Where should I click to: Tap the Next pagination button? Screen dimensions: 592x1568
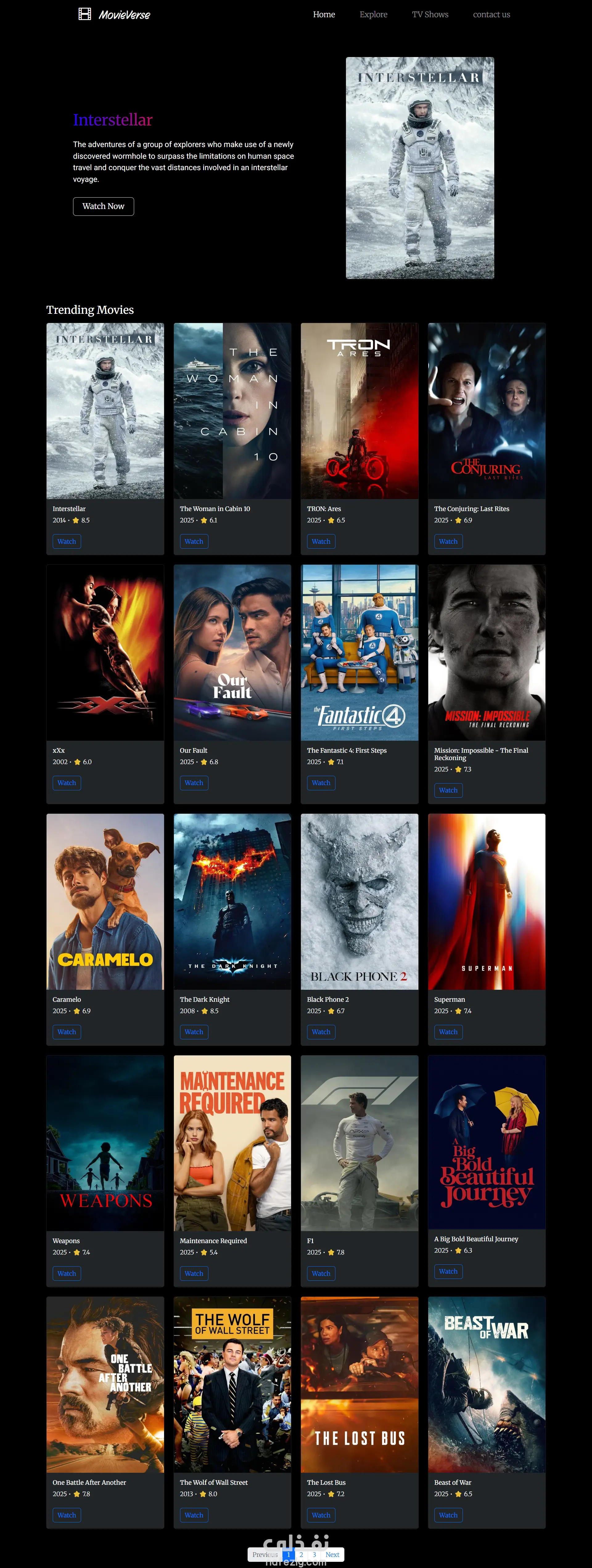pyautogui.click(x=332, y=1554)
